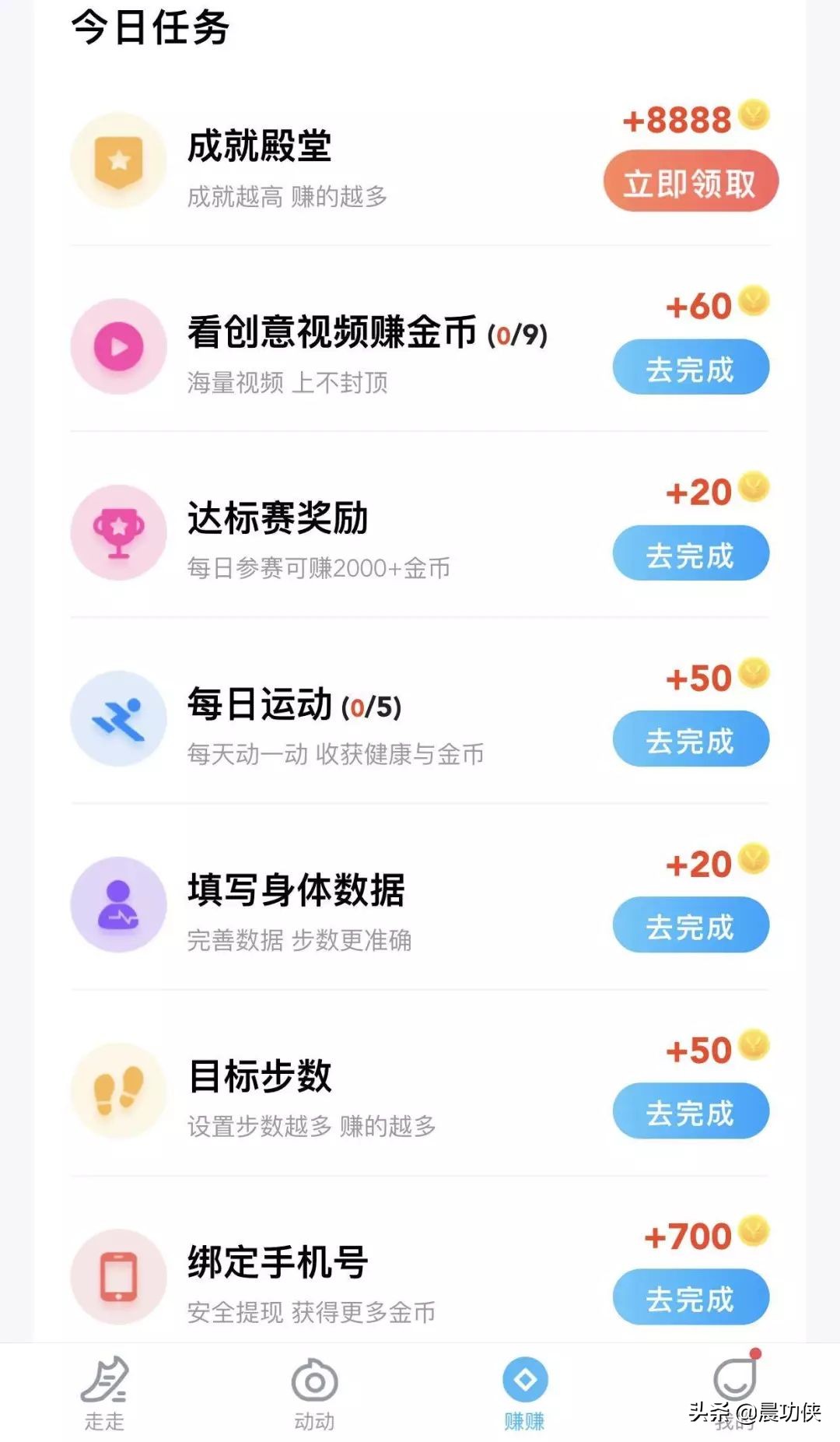Click 去完成 for 看创意视频赚金币

point(690,367)
